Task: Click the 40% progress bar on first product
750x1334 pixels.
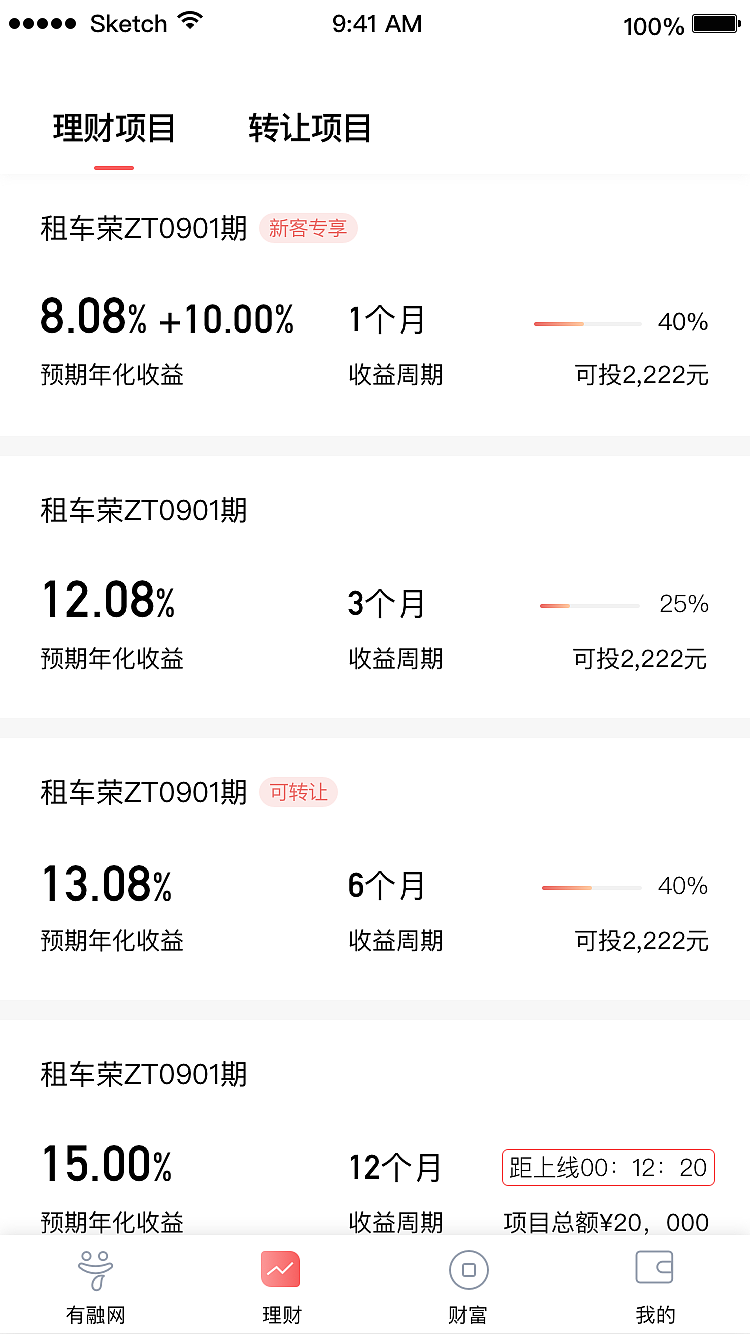Action: click(x=588, y=323)
